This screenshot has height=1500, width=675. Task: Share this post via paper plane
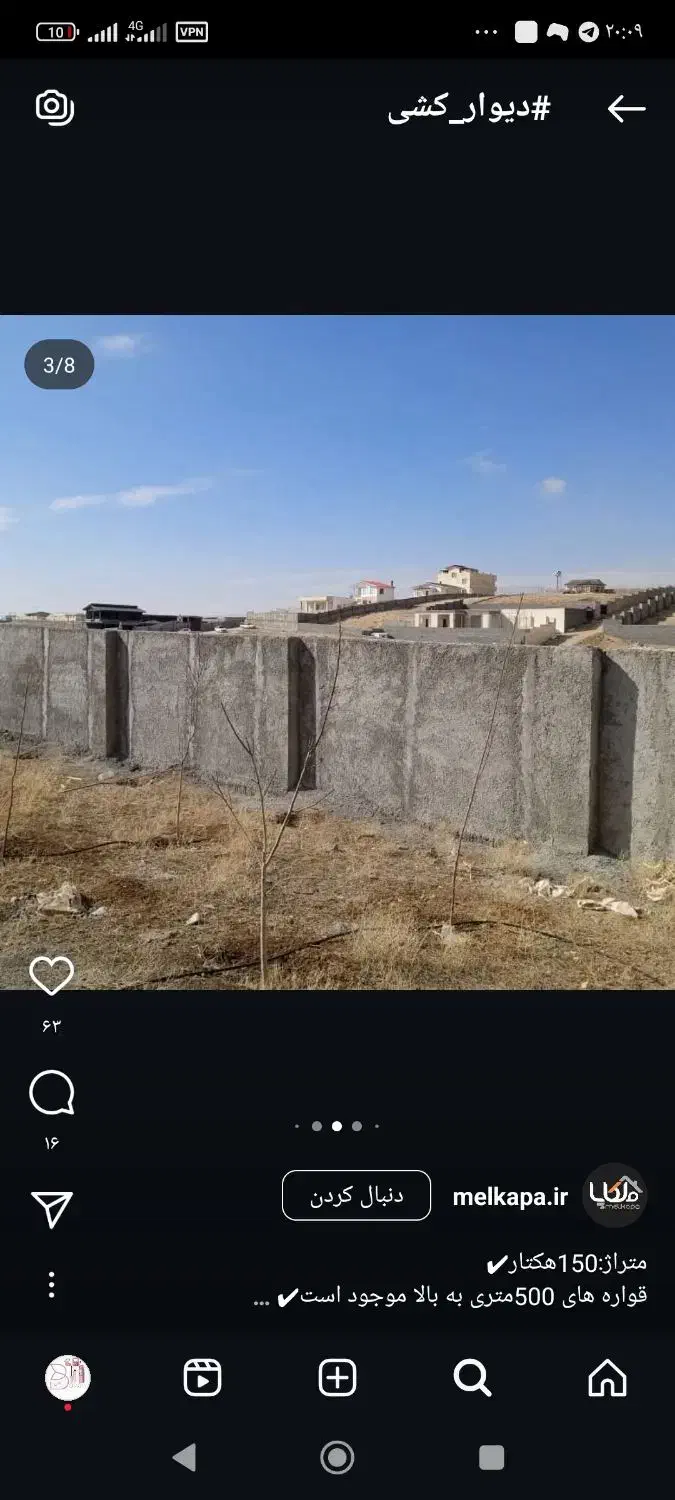(51, 1209)
